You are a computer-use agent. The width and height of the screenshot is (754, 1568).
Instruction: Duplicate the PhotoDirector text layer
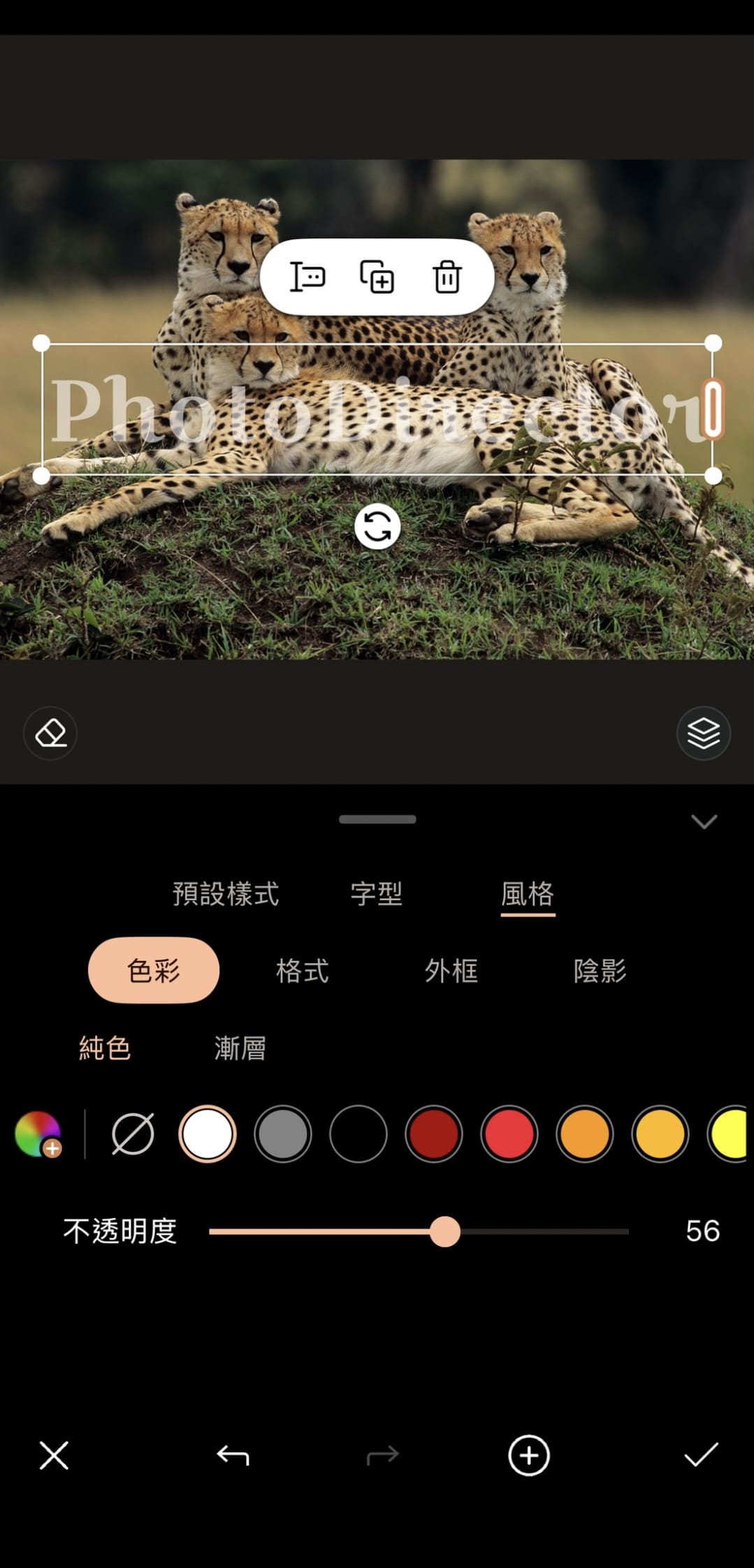tap(377, 277)
